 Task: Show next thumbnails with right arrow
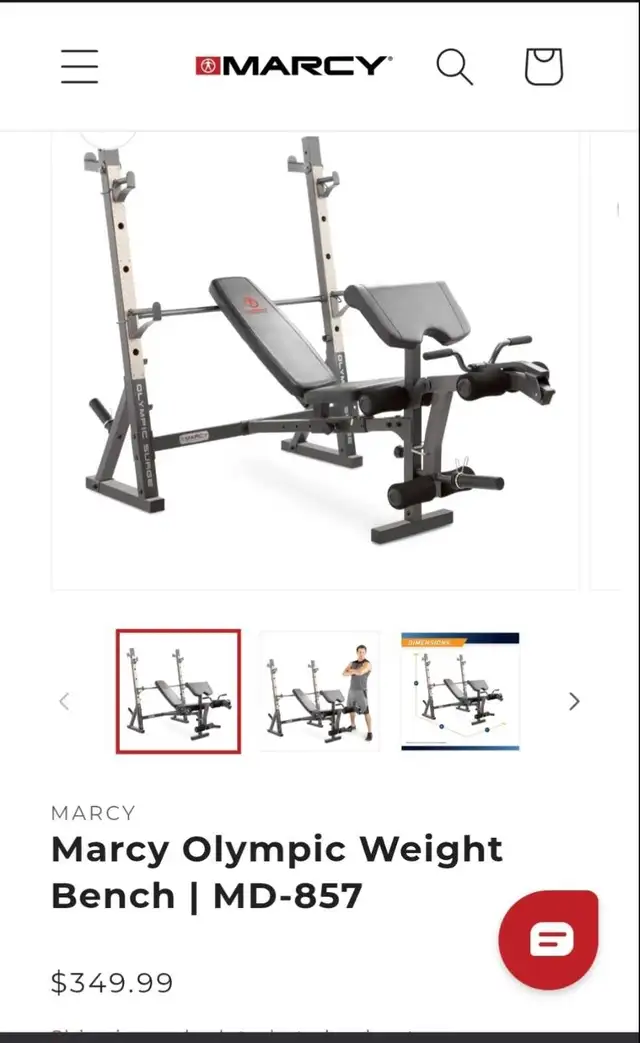[574, 701]
